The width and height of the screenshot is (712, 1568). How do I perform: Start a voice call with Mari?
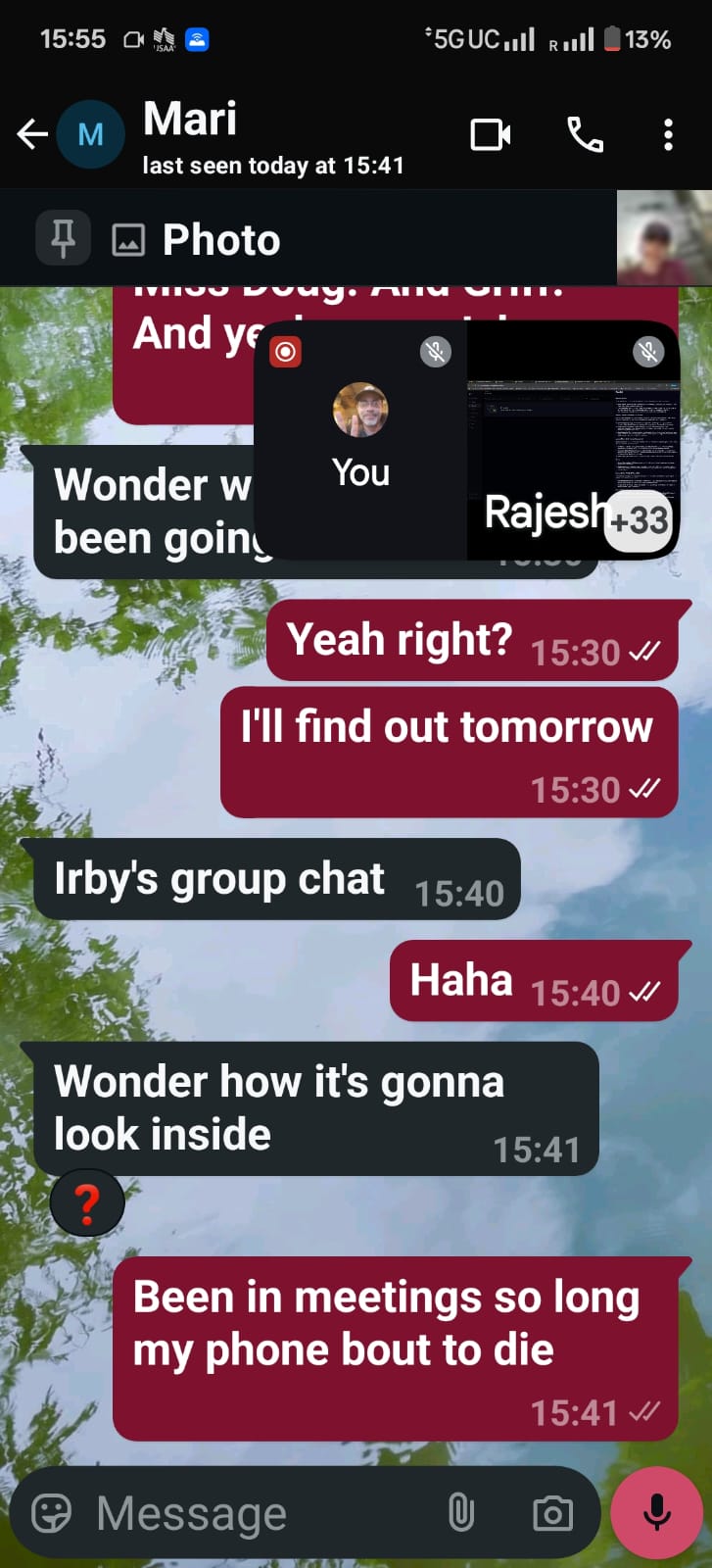(585, 134)
